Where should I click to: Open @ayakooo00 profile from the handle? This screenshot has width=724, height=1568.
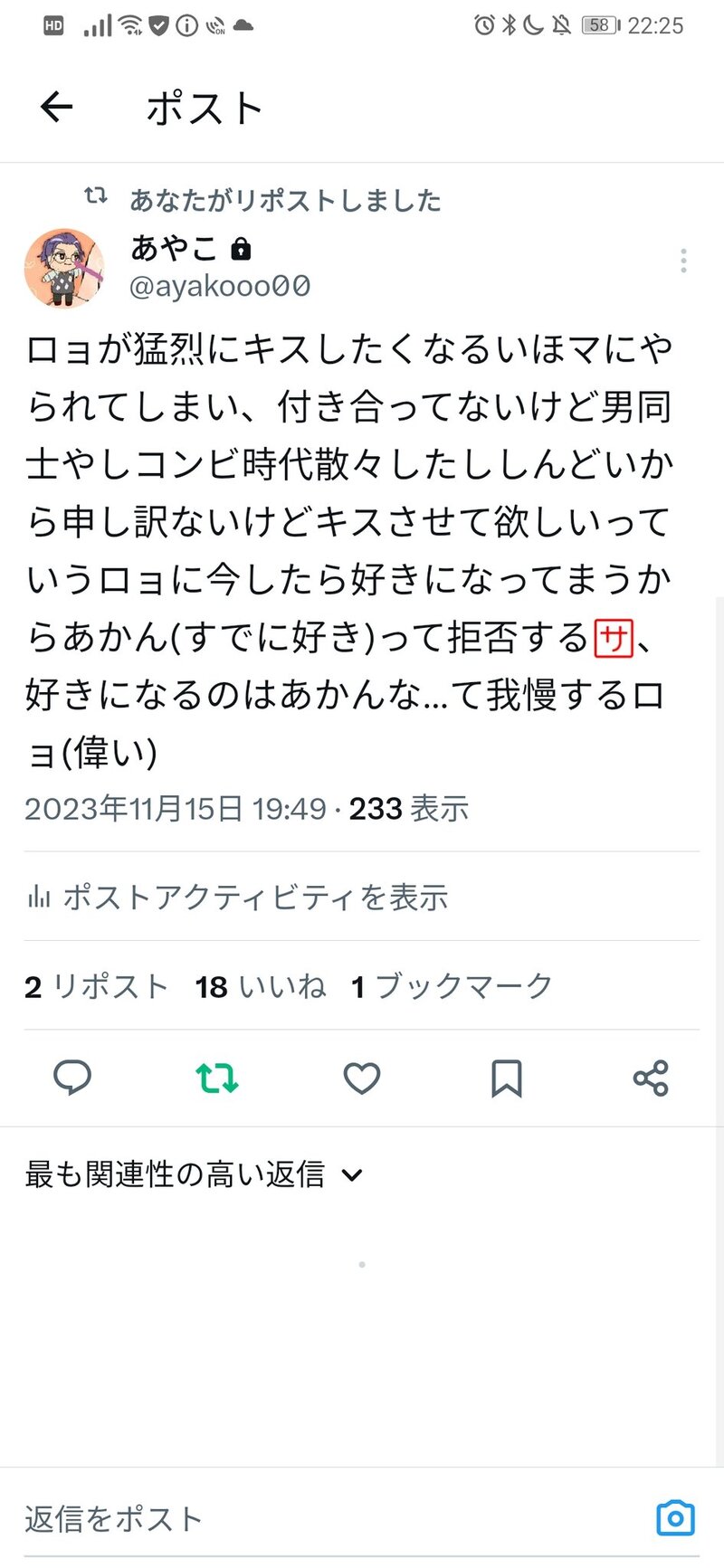point(220,287)
